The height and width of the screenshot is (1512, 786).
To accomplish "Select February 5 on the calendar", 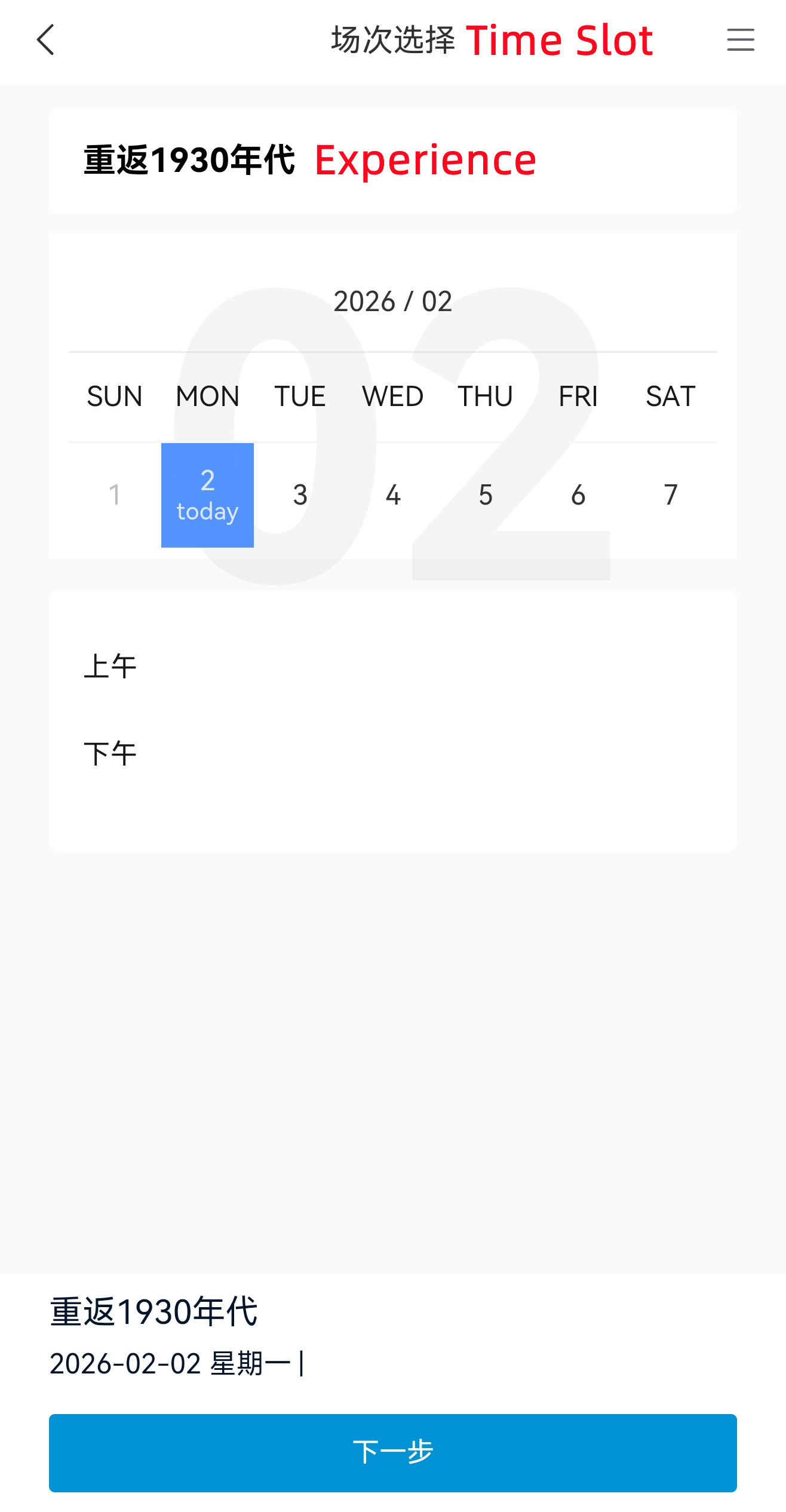I will click(485, 494).
